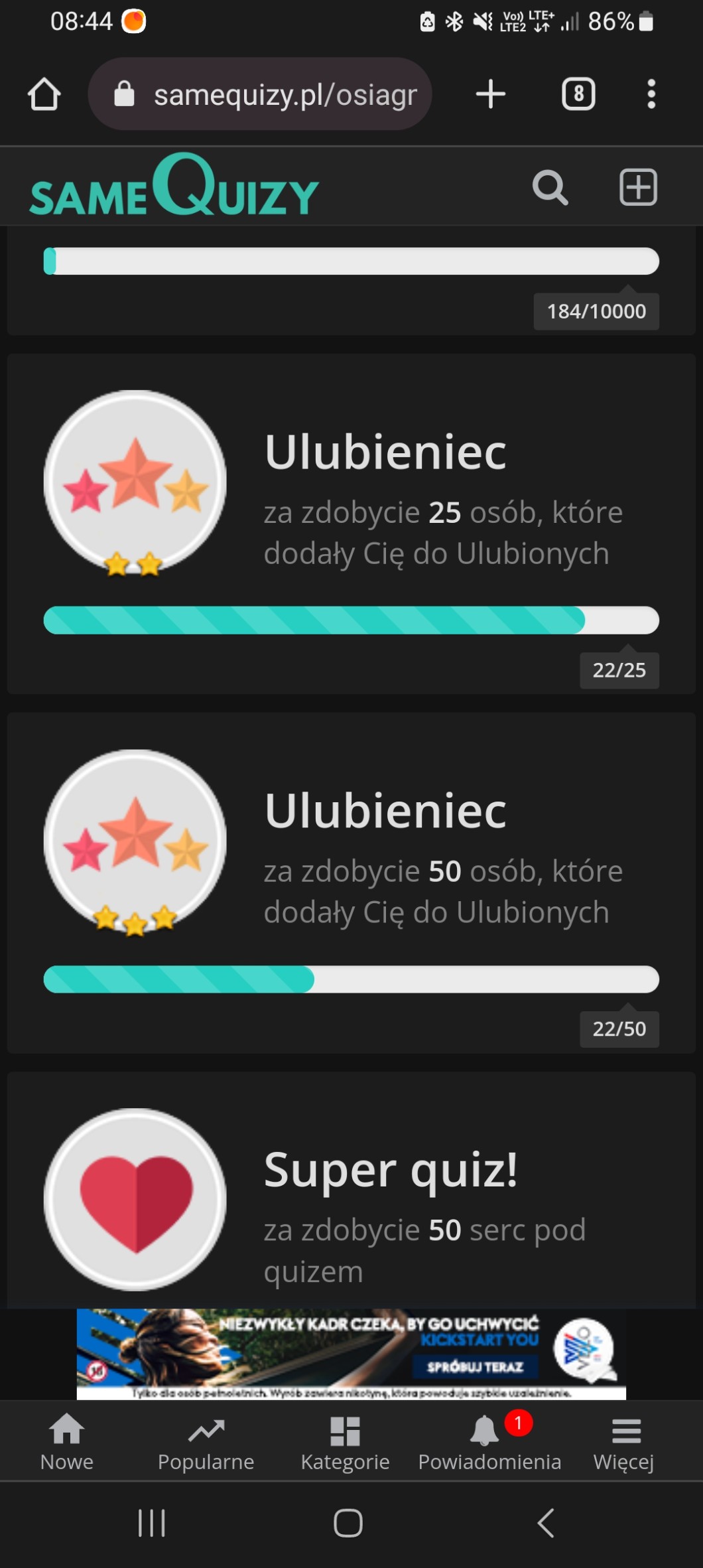Image resolution: width=703 pixels, height=1568 pixels.
Task: Show recent apps
Action: coord(151,1523)
